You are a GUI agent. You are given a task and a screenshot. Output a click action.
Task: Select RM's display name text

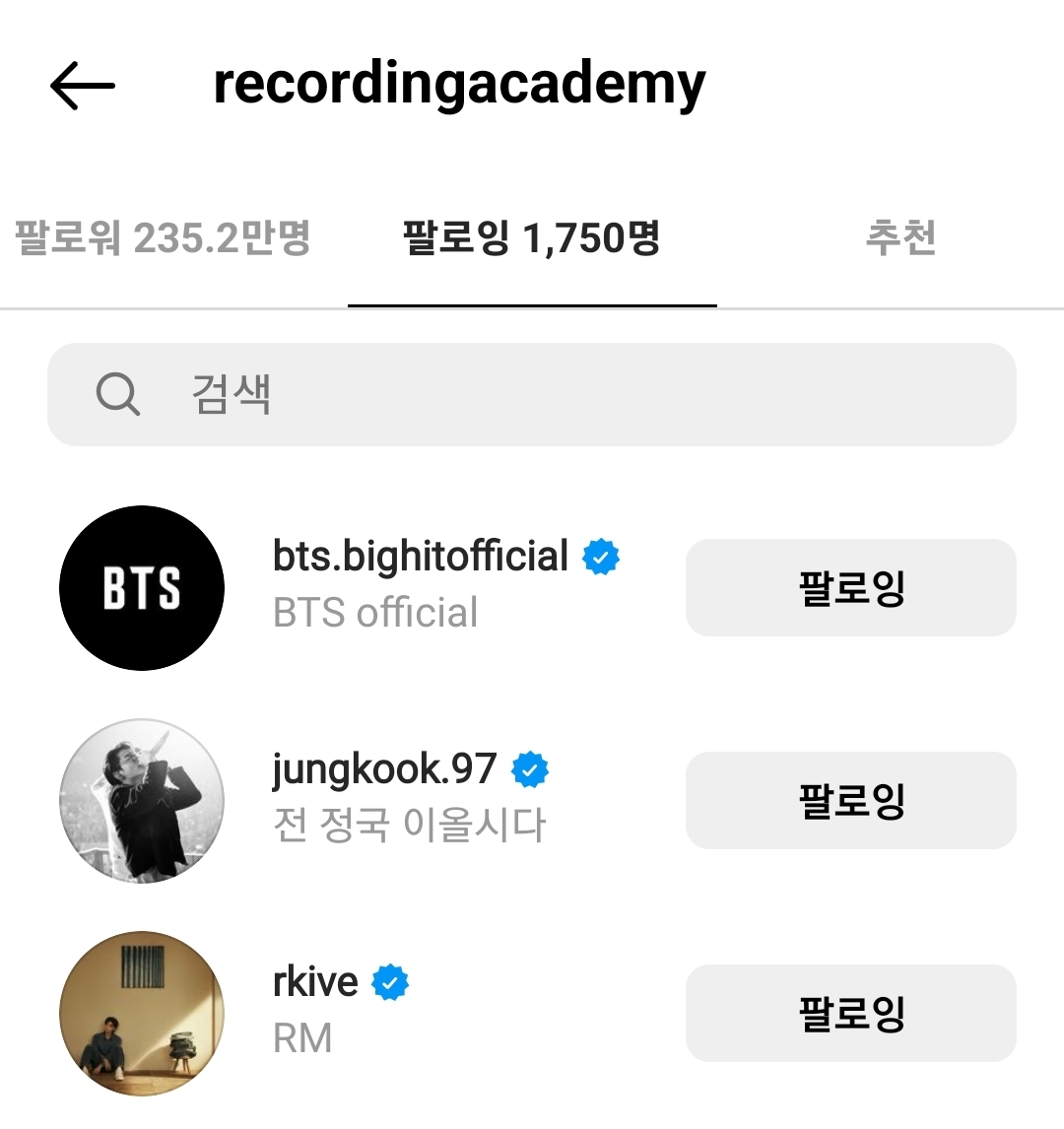point(302,1037)
